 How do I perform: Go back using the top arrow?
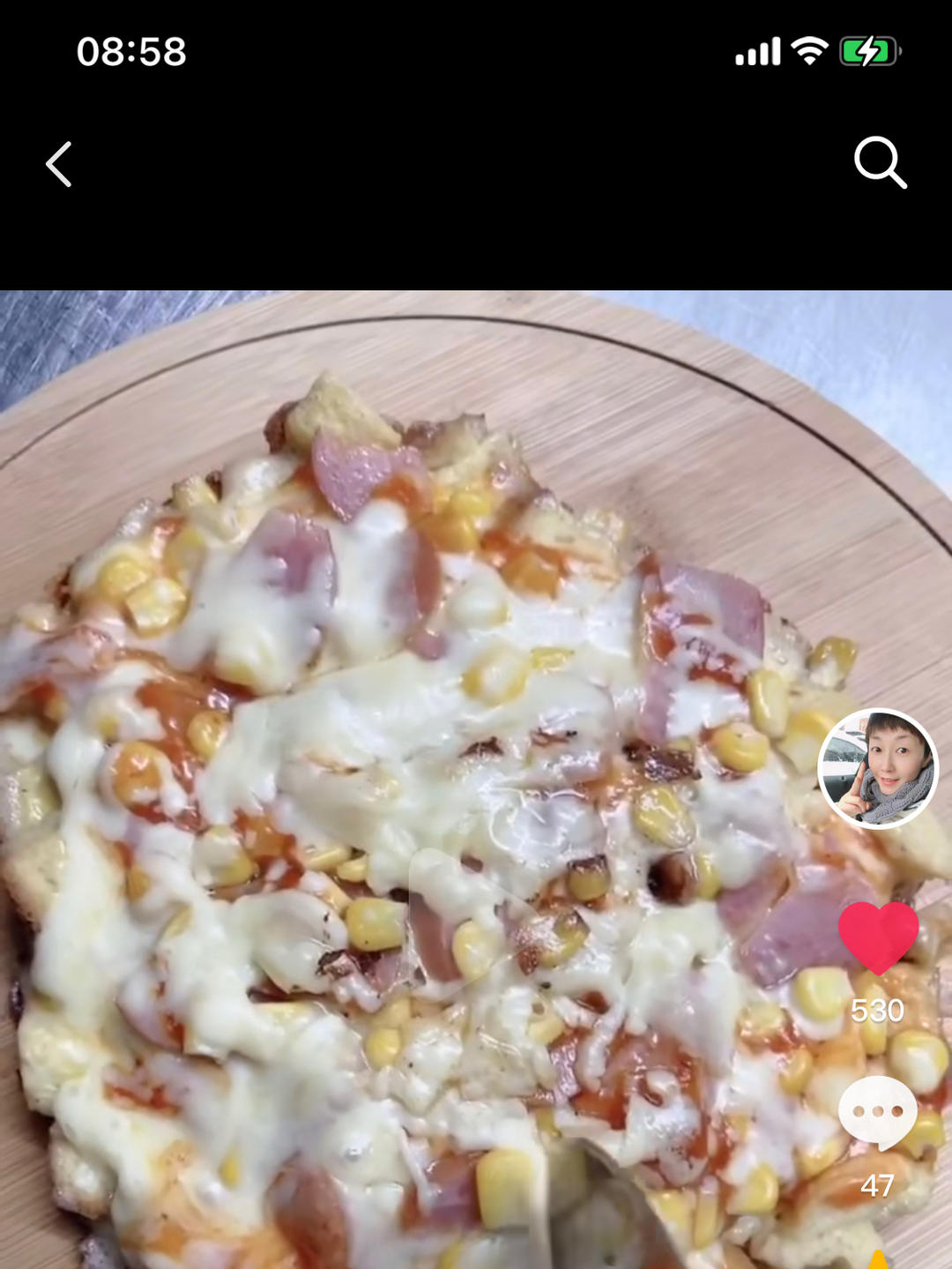tap(59, 165)
